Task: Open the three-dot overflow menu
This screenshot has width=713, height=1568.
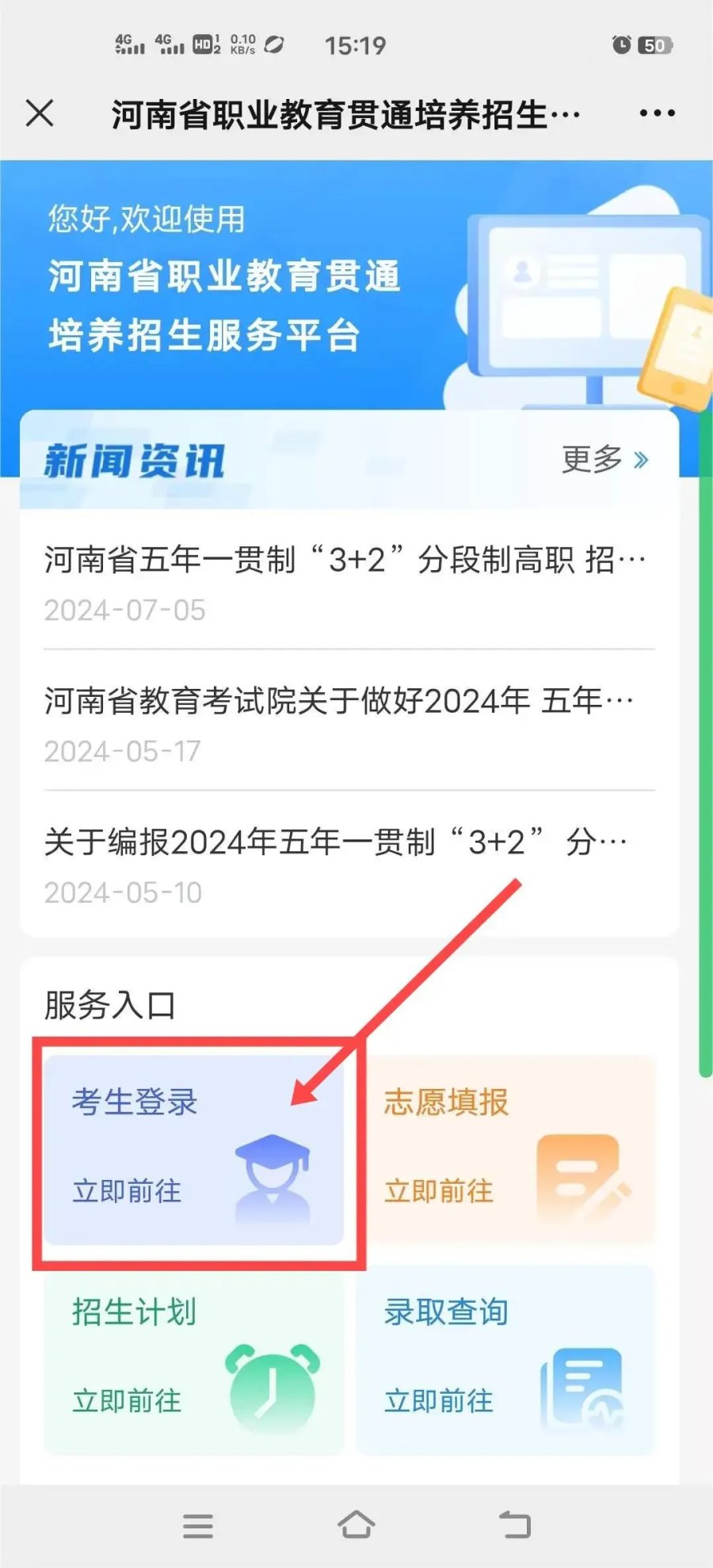Action: click(657, 113)
